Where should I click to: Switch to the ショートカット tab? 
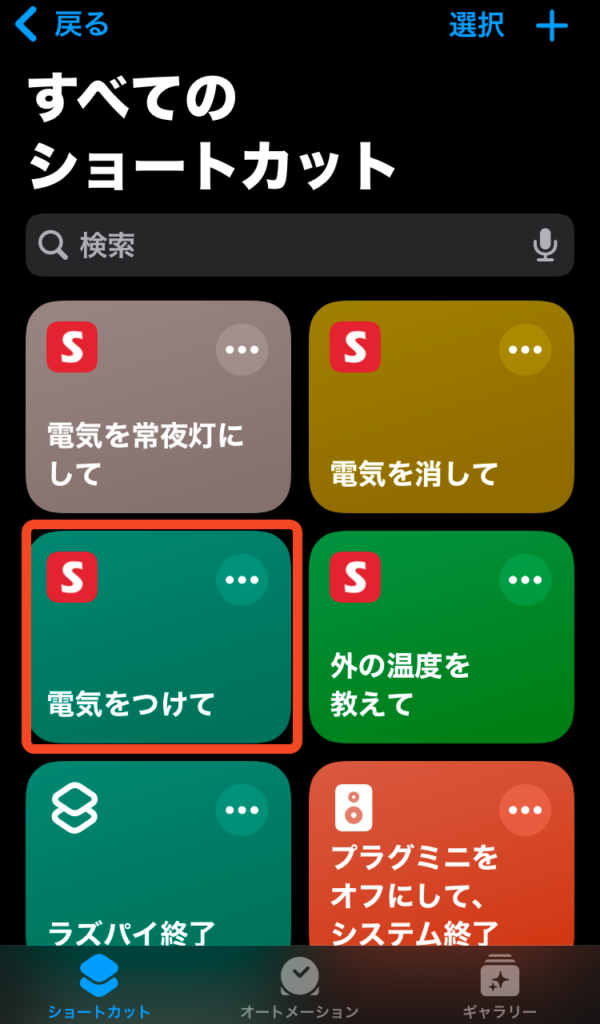coord(99,987)
